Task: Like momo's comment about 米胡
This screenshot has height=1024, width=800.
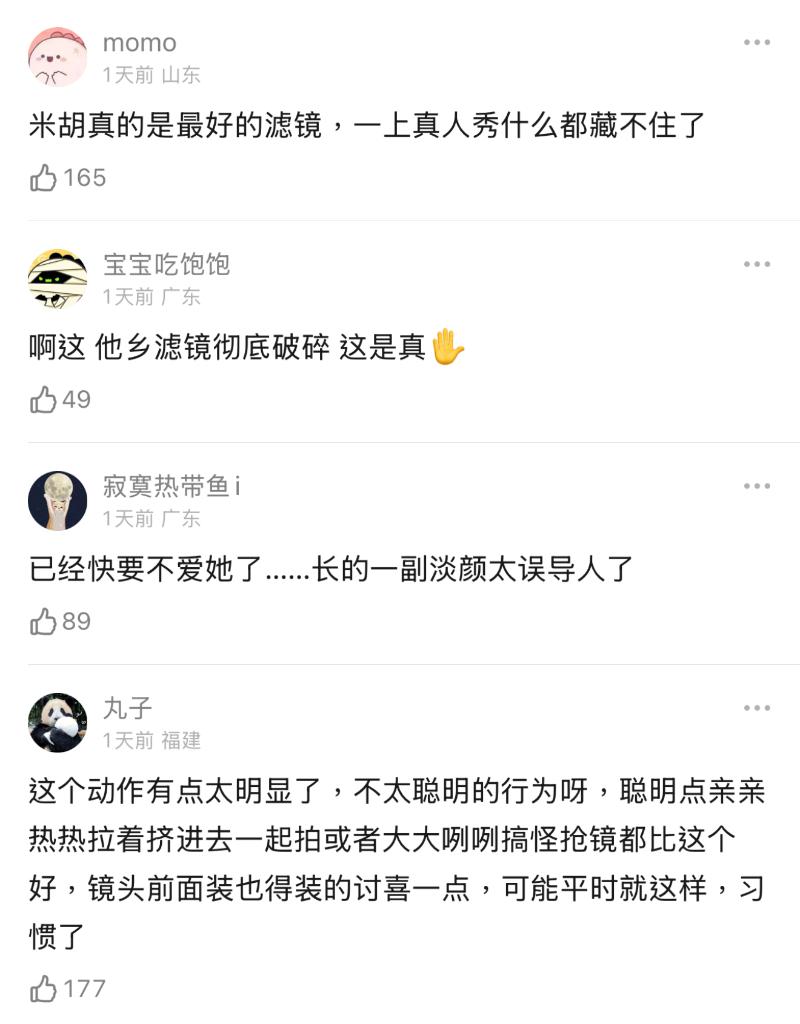Action: [44, 178]
